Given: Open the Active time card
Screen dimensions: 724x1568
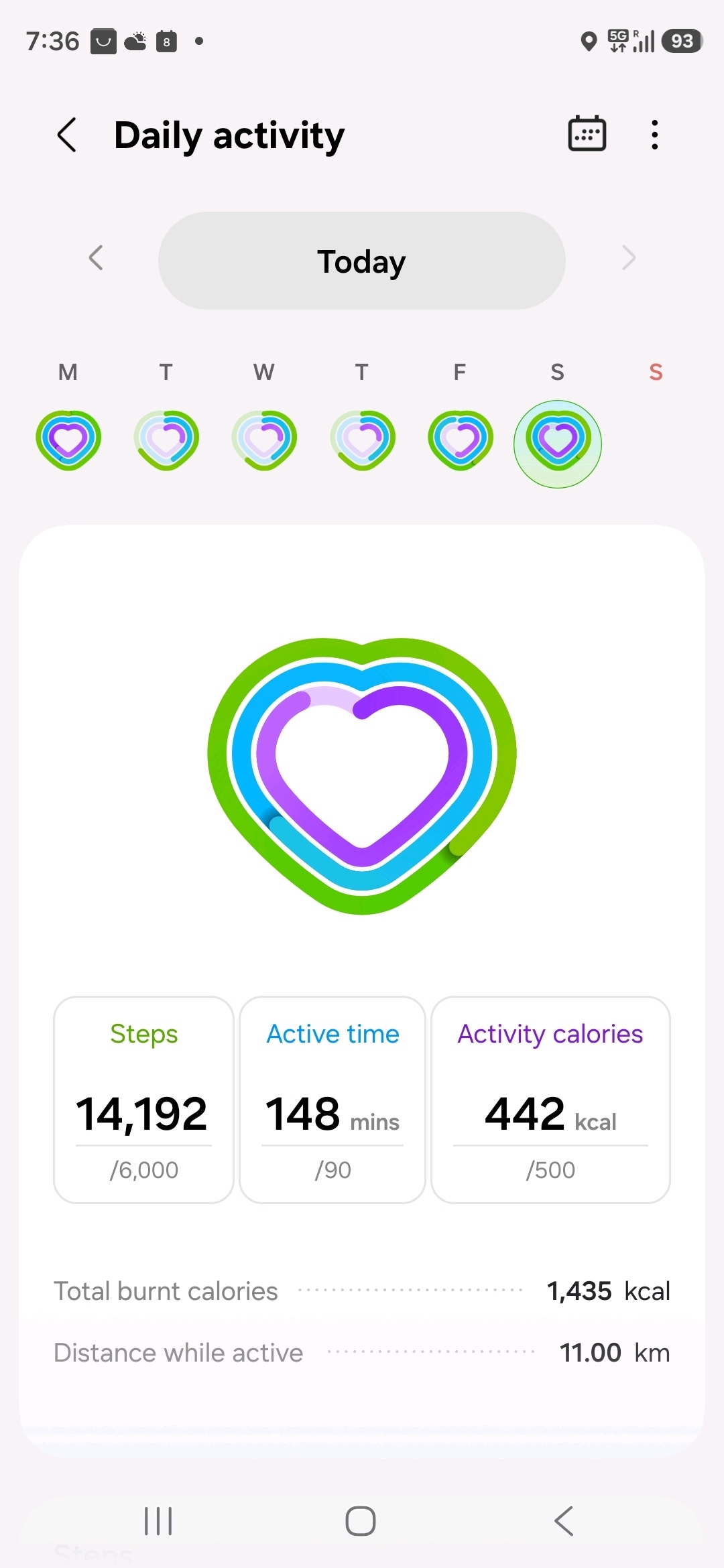Looking at the screenshot, I should click(x=333, y=1100).
